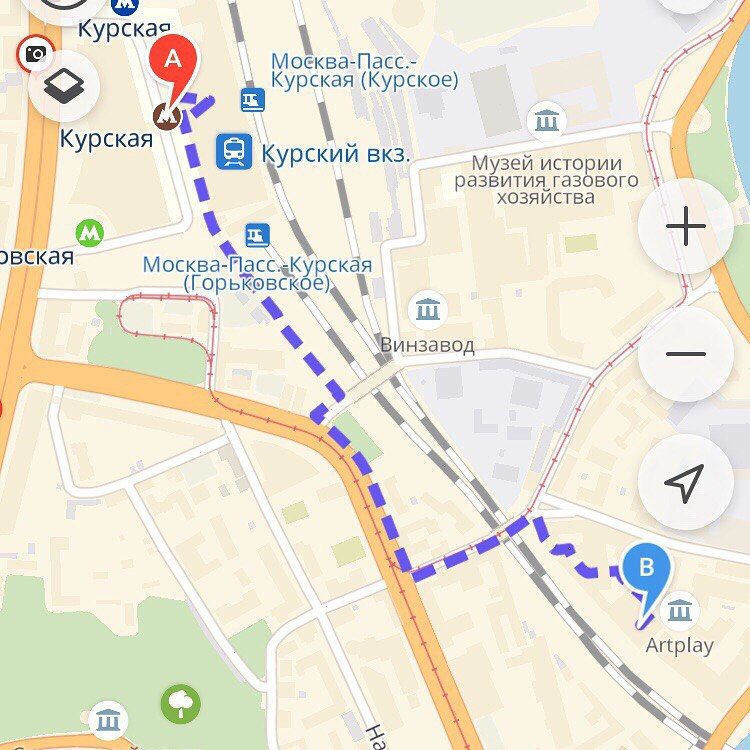Open the Artplay museum place

pos(681,609)
